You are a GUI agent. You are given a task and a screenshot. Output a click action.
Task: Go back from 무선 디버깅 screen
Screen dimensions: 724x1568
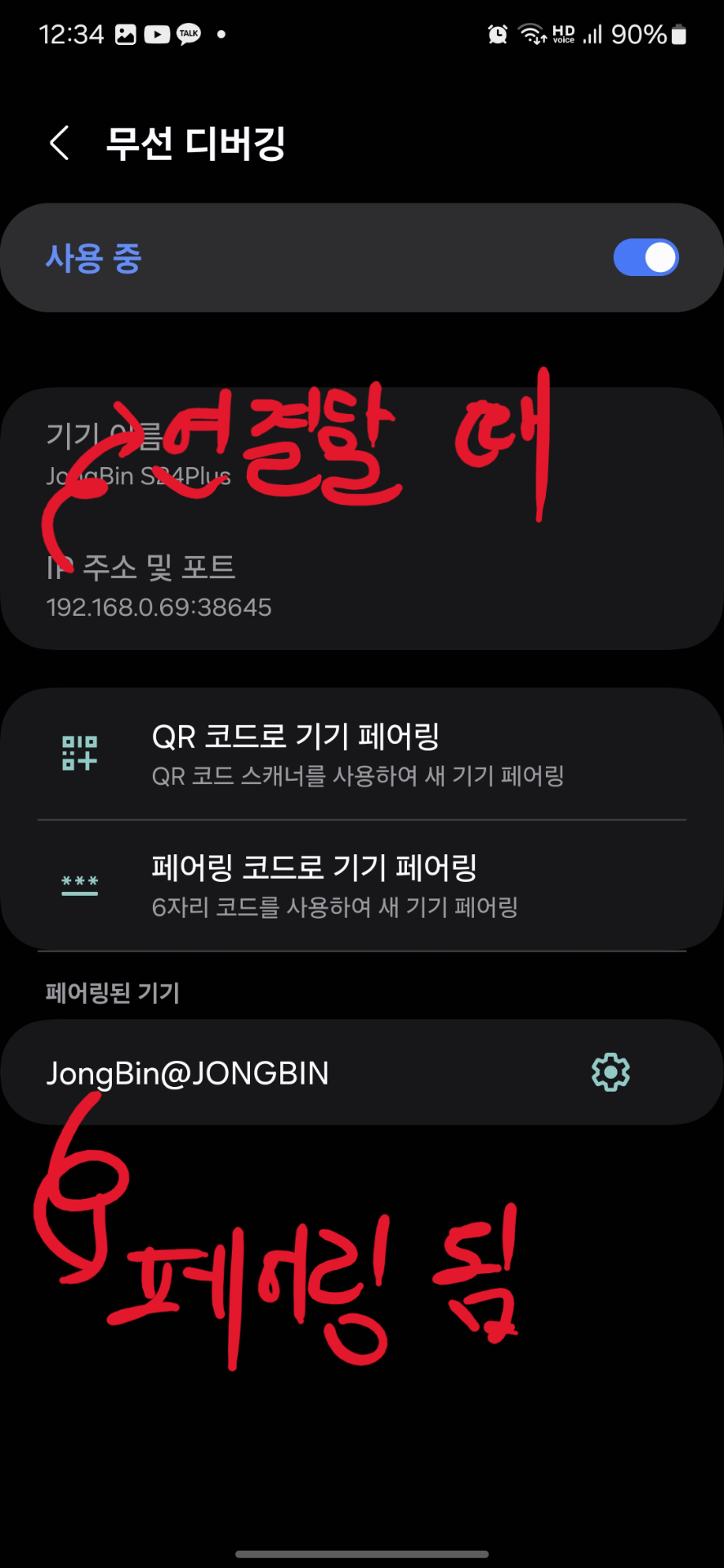(x=59, y=143)
